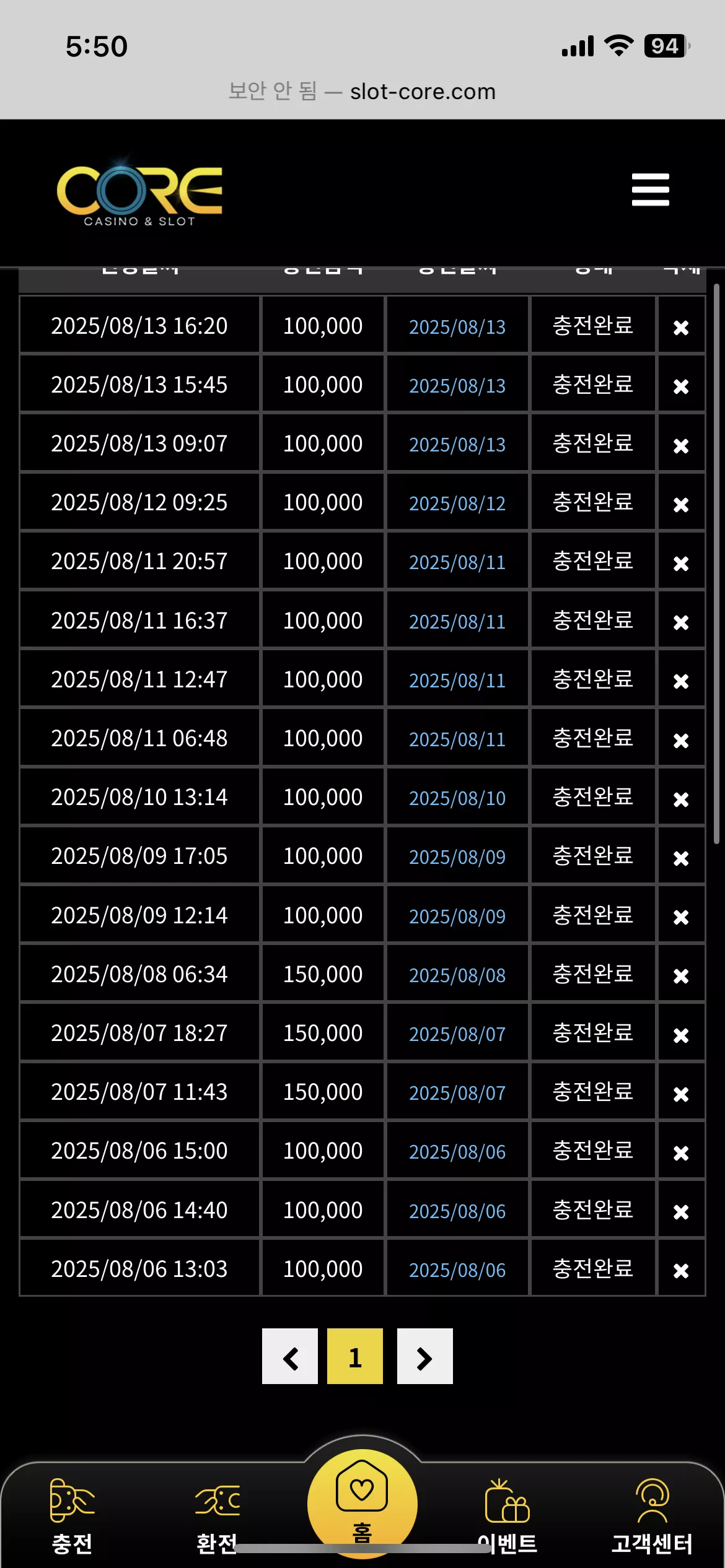The height and width of the screenshot is (1568, 725).
Task: Open the 이벤트 tab
Action: (507, 1517)
